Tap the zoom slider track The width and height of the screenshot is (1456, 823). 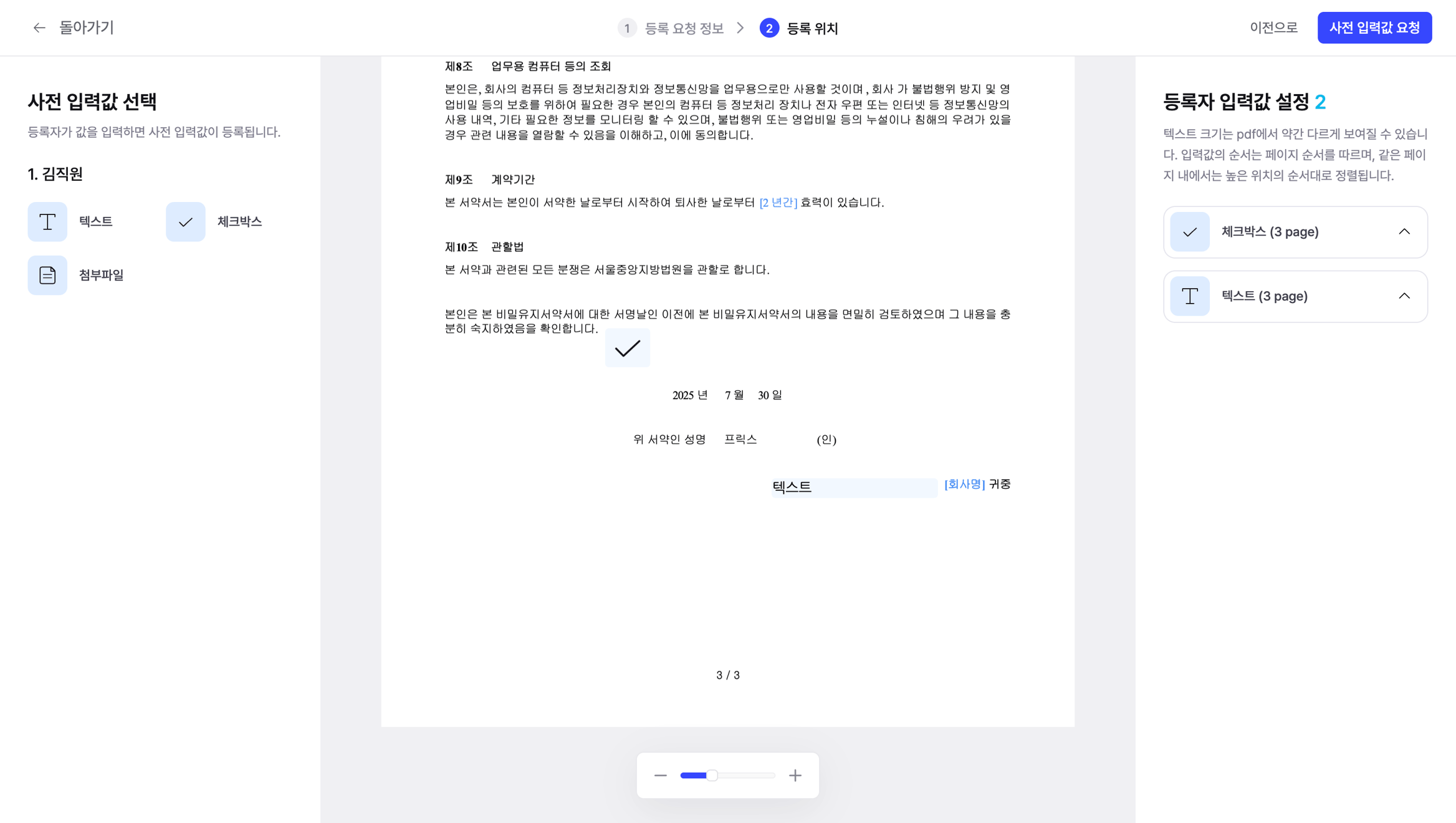745,776
